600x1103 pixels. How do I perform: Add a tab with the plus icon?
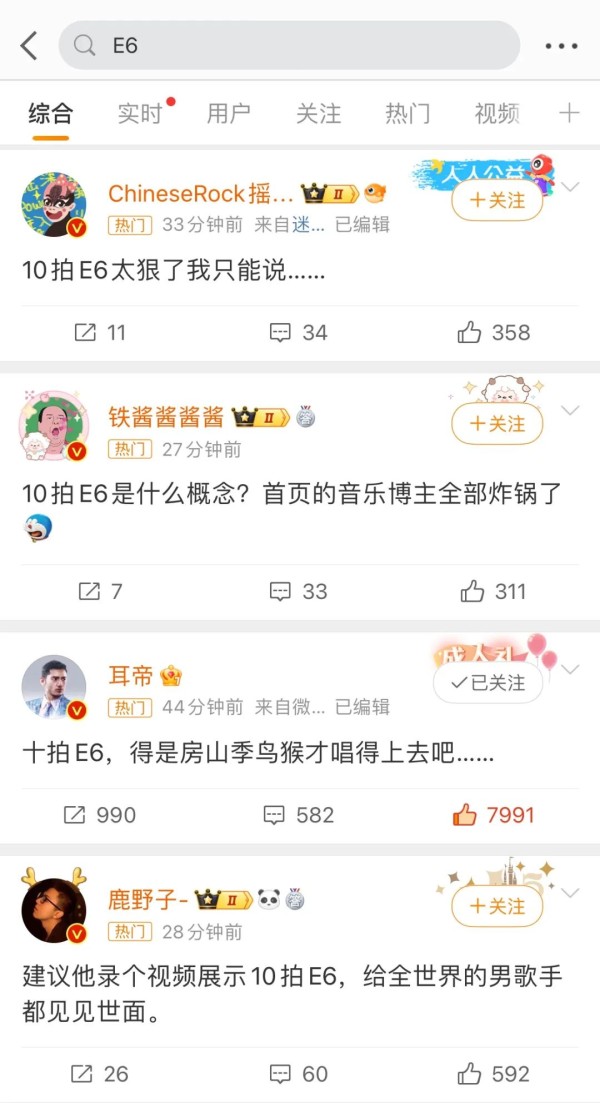tap(569, 113)
